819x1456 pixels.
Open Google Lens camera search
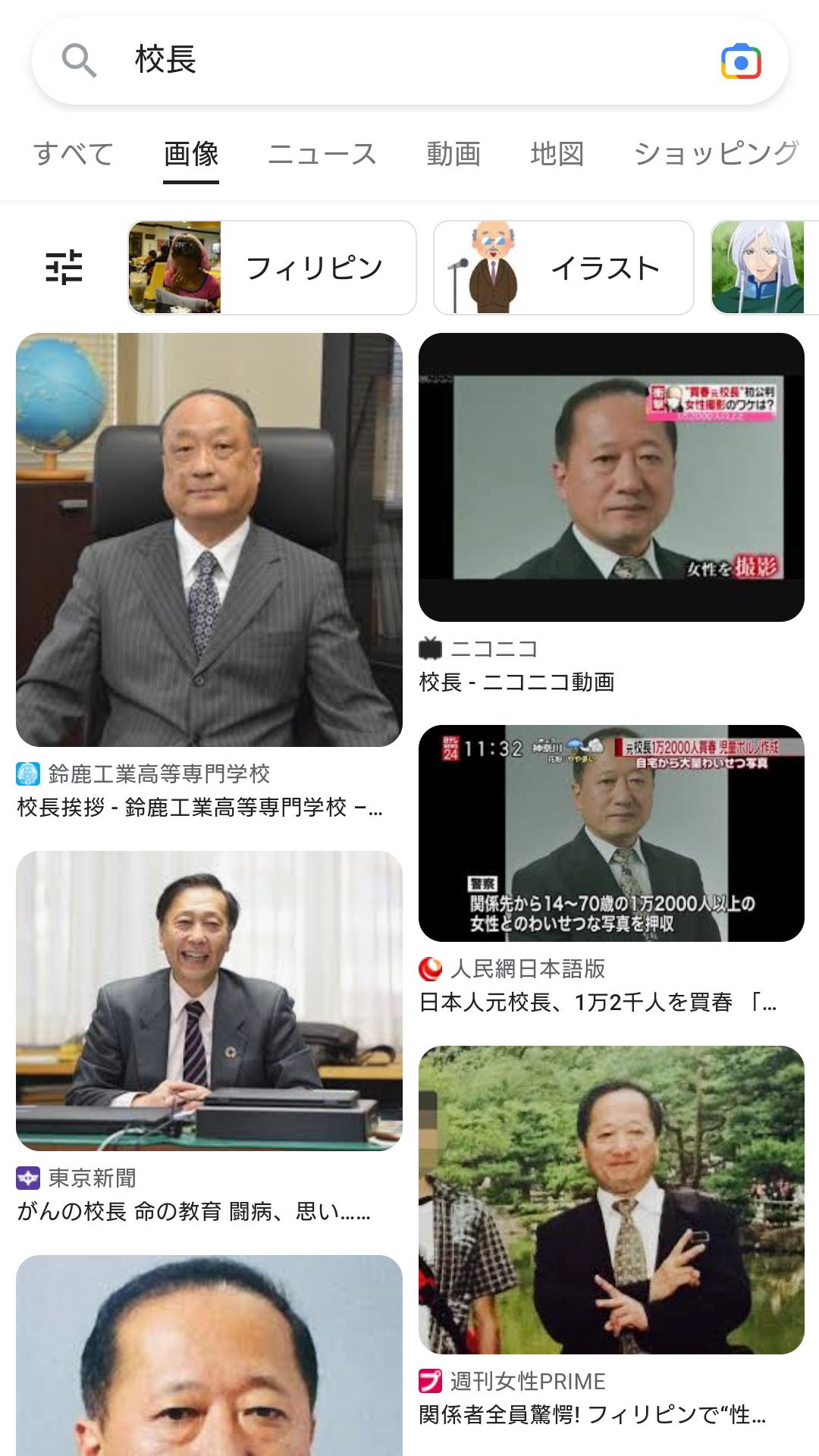coord(741,61)
